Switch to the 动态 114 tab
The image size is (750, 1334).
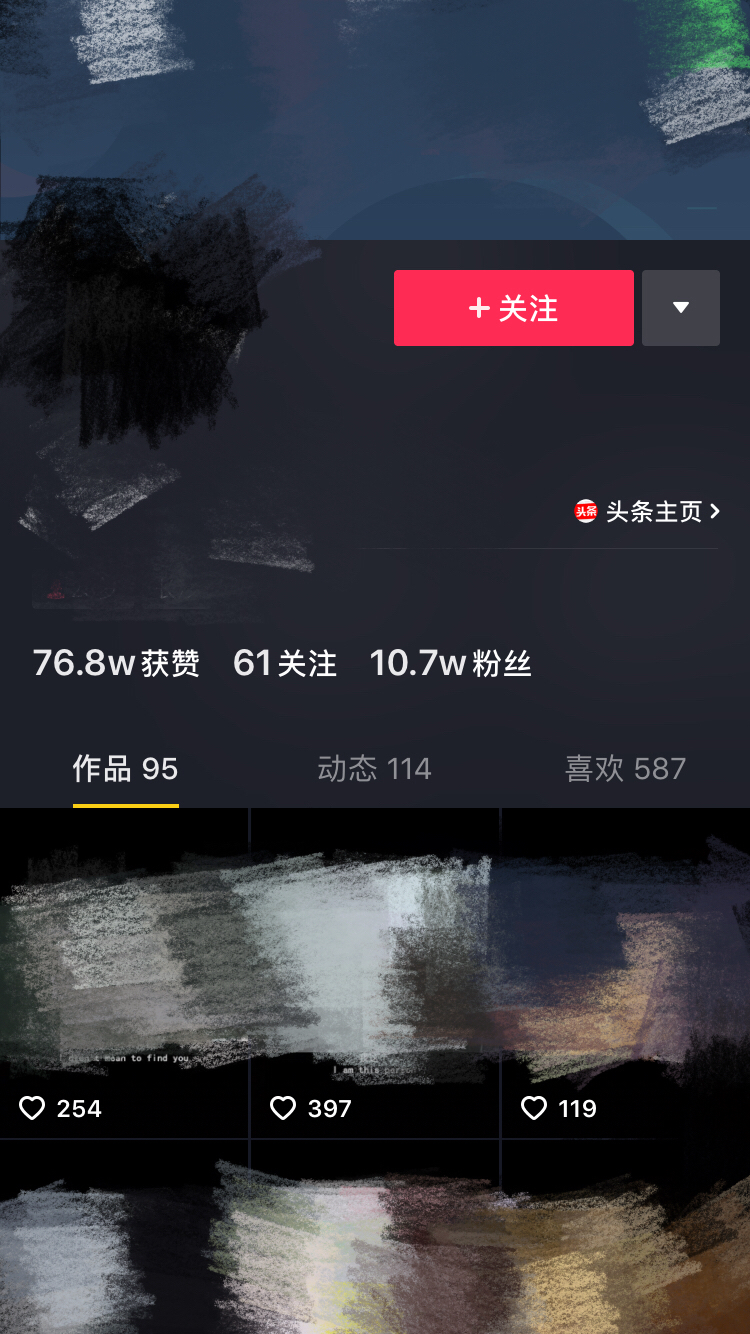point(374,769)
